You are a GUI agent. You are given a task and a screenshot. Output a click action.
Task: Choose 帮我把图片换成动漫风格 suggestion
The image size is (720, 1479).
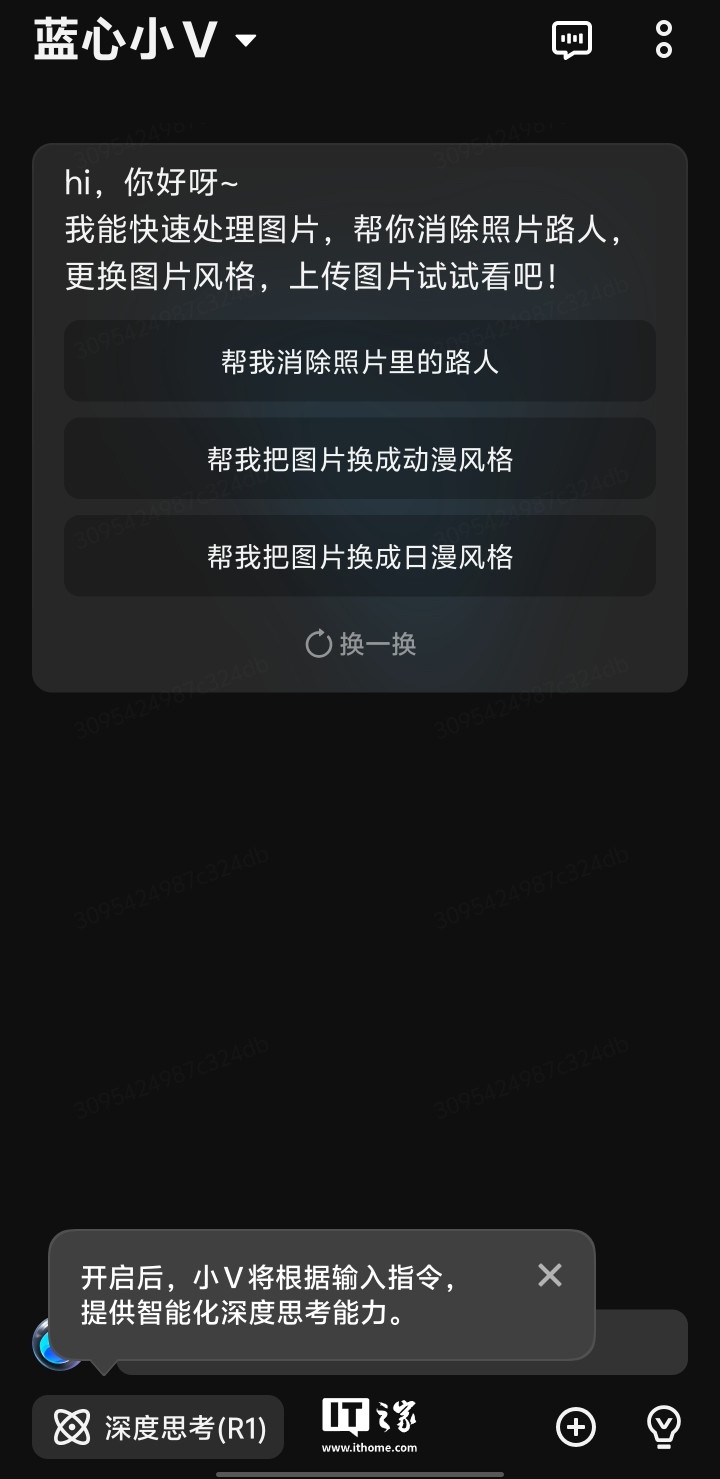(x=360, y=459)
